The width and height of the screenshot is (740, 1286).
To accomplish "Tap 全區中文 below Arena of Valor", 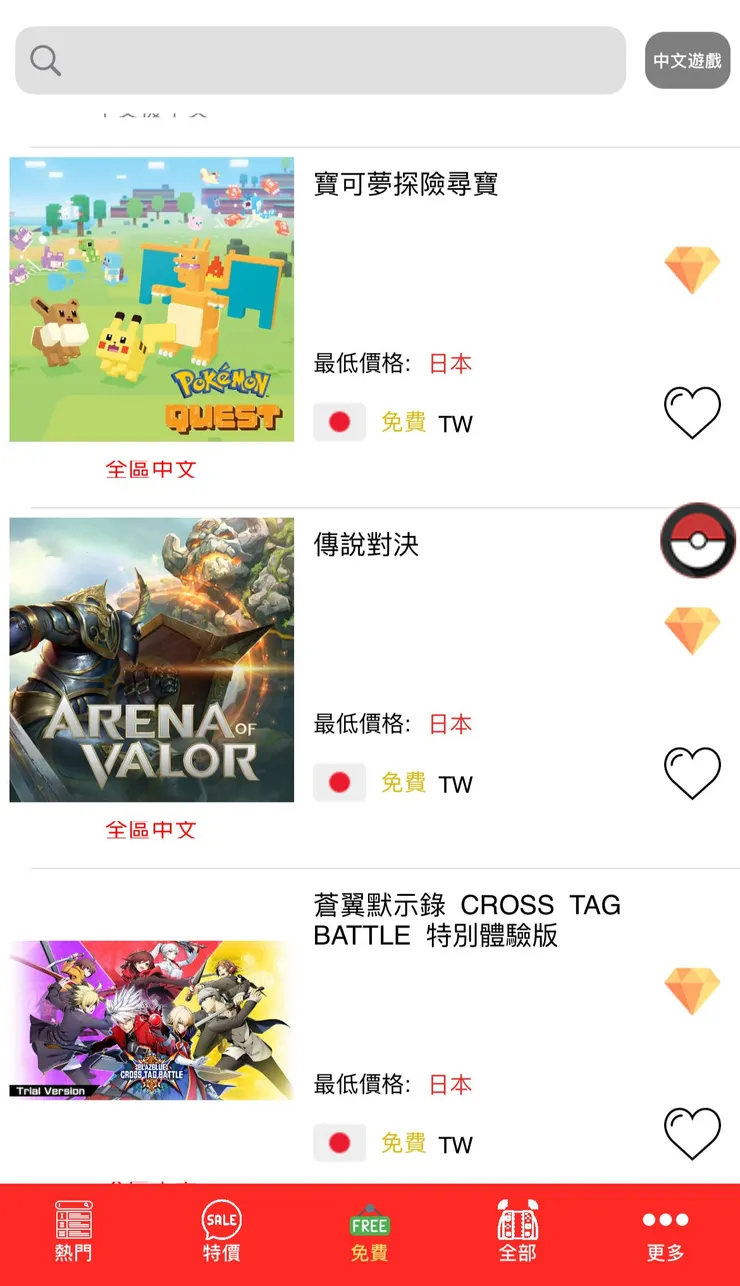I will [151, 830].
